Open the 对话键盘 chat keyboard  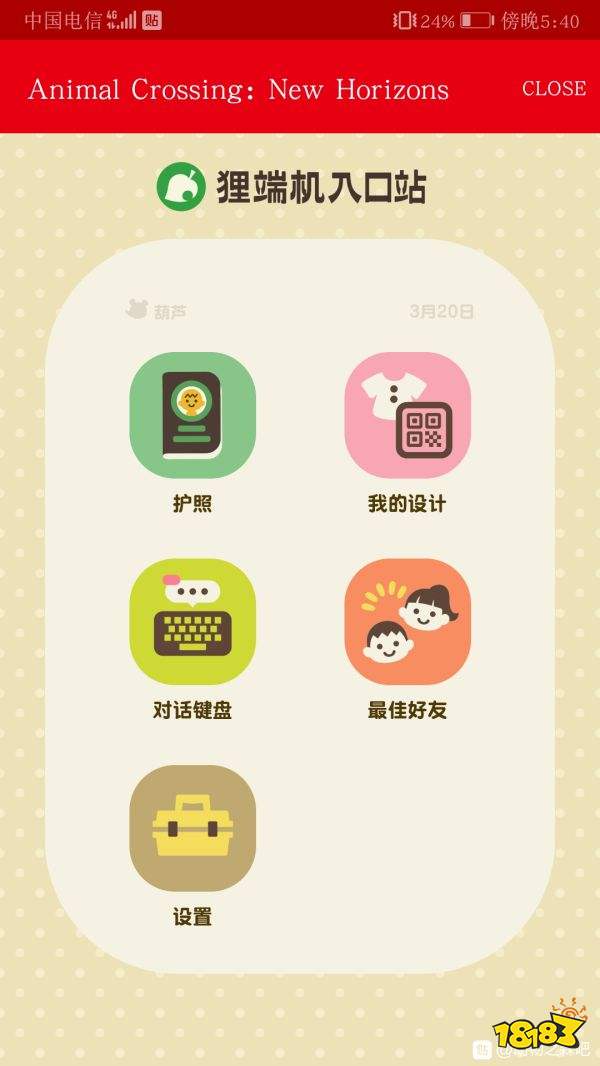click(x=193, y=621)
